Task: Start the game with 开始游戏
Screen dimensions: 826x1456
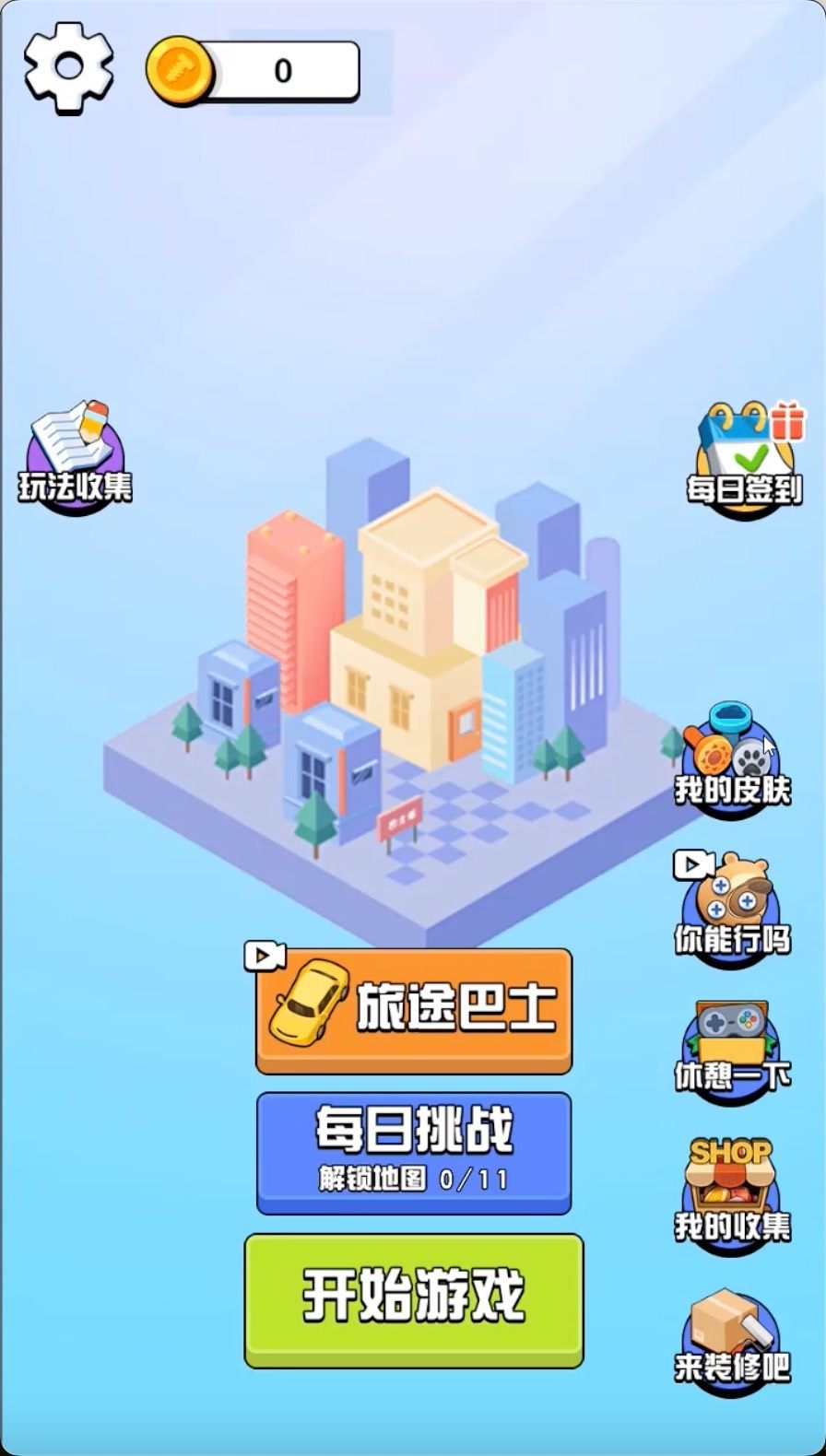Action: [414, 1297]
